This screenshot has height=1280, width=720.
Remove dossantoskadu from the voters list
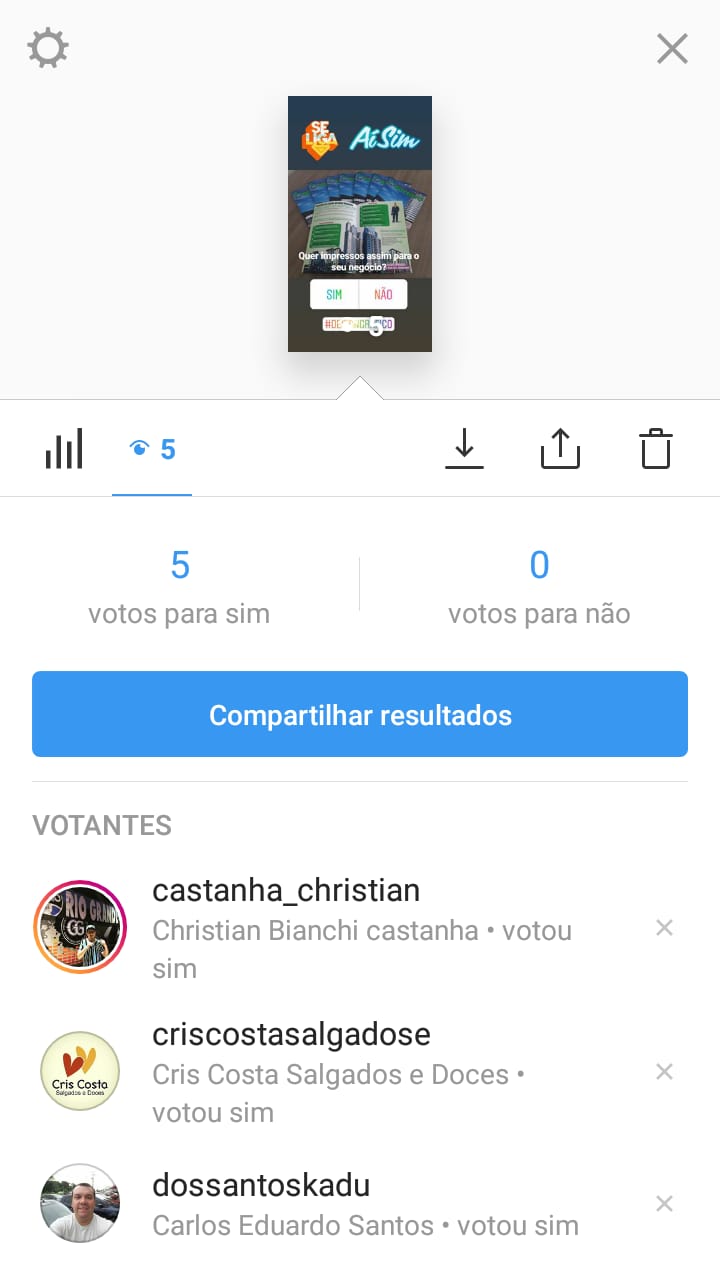[664, 1204]
